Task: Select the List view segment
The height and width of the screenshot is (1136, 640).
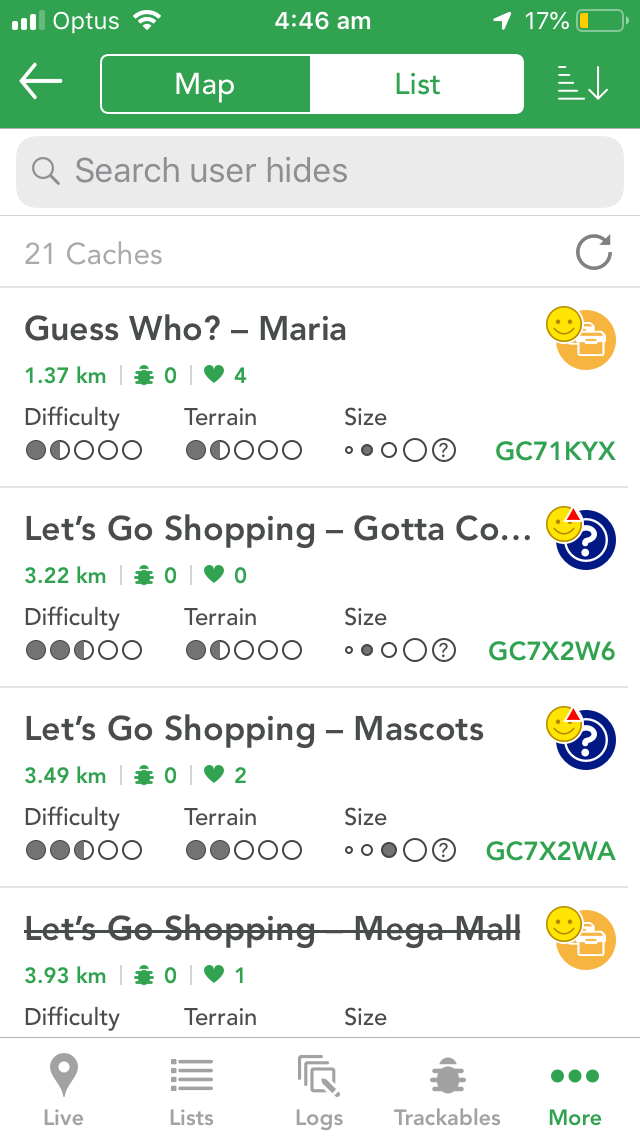Action: [x=417, y=84]
